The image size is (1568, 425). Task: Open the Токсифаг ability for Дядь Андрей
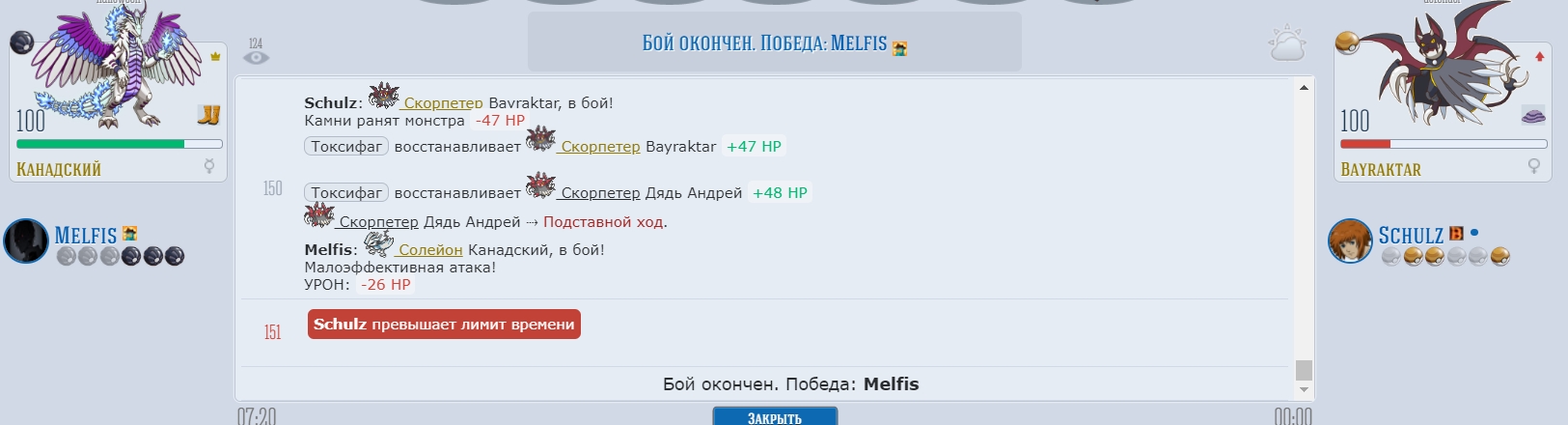click(x=346, y=192)
